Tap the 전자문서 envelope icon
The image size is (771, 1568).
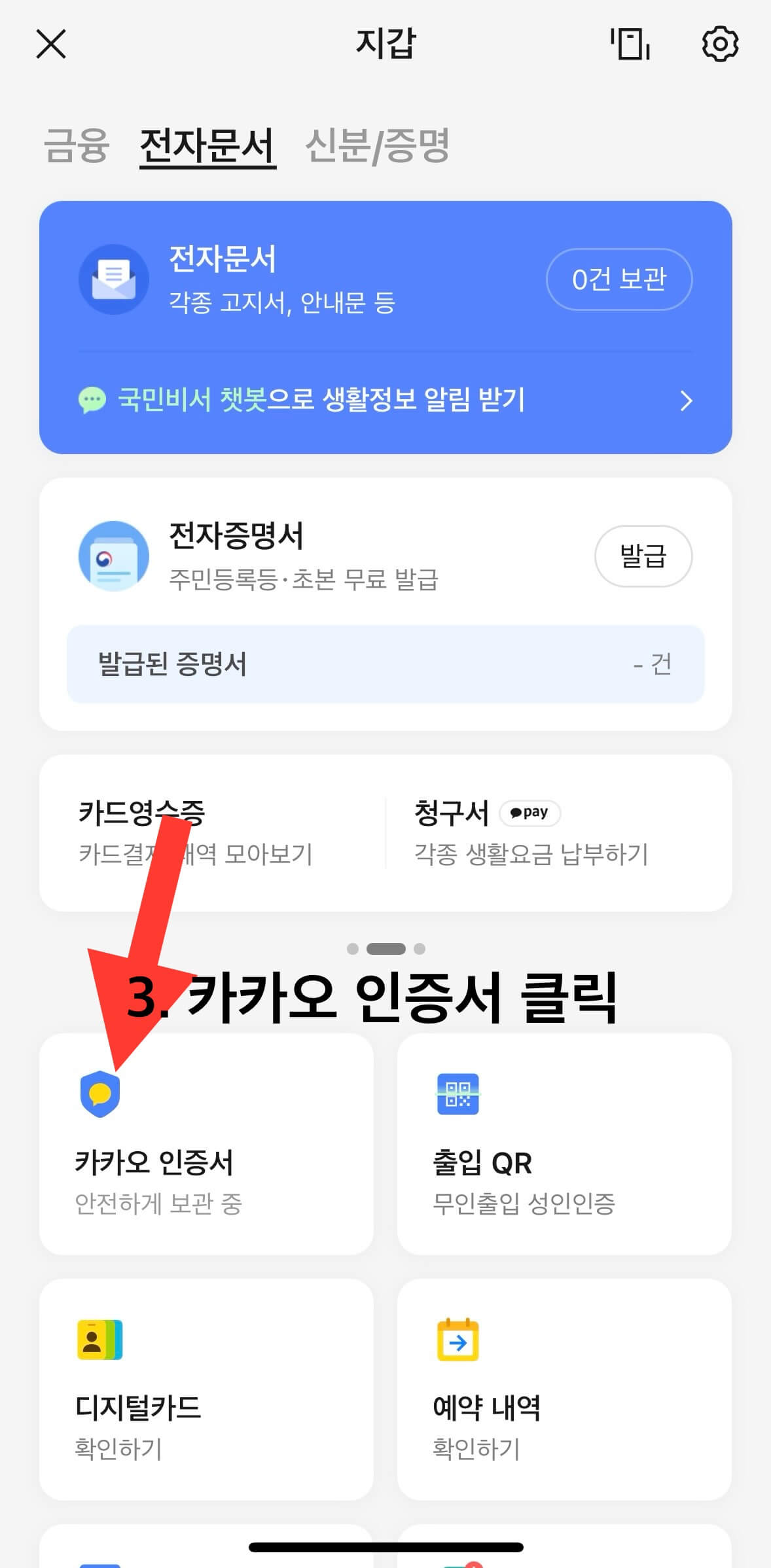point(115,279)
